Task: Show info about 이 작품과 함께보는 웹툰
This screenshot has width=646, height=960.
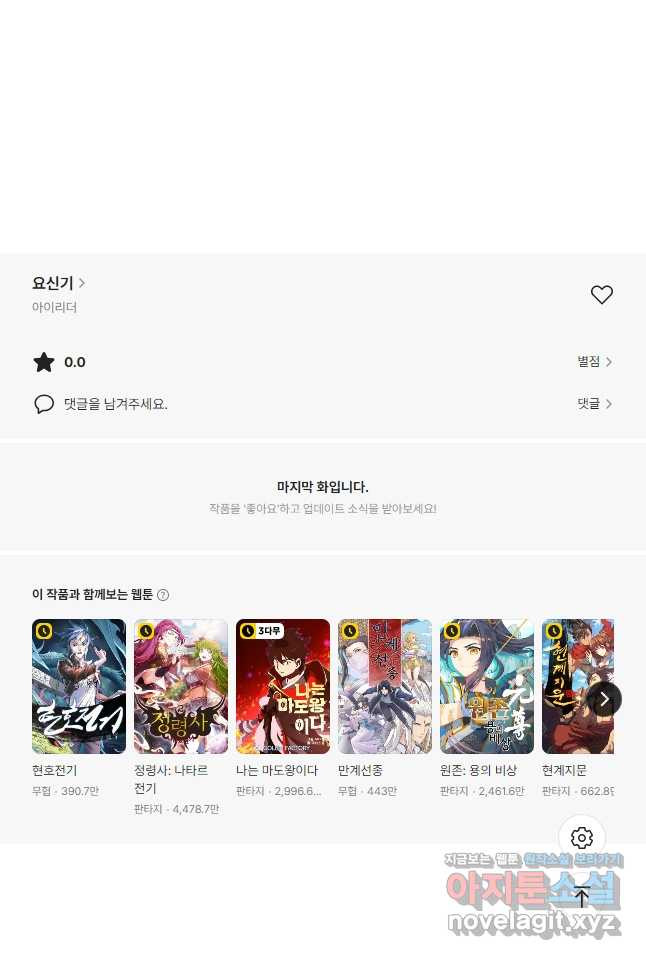Action: click(163, 595)
